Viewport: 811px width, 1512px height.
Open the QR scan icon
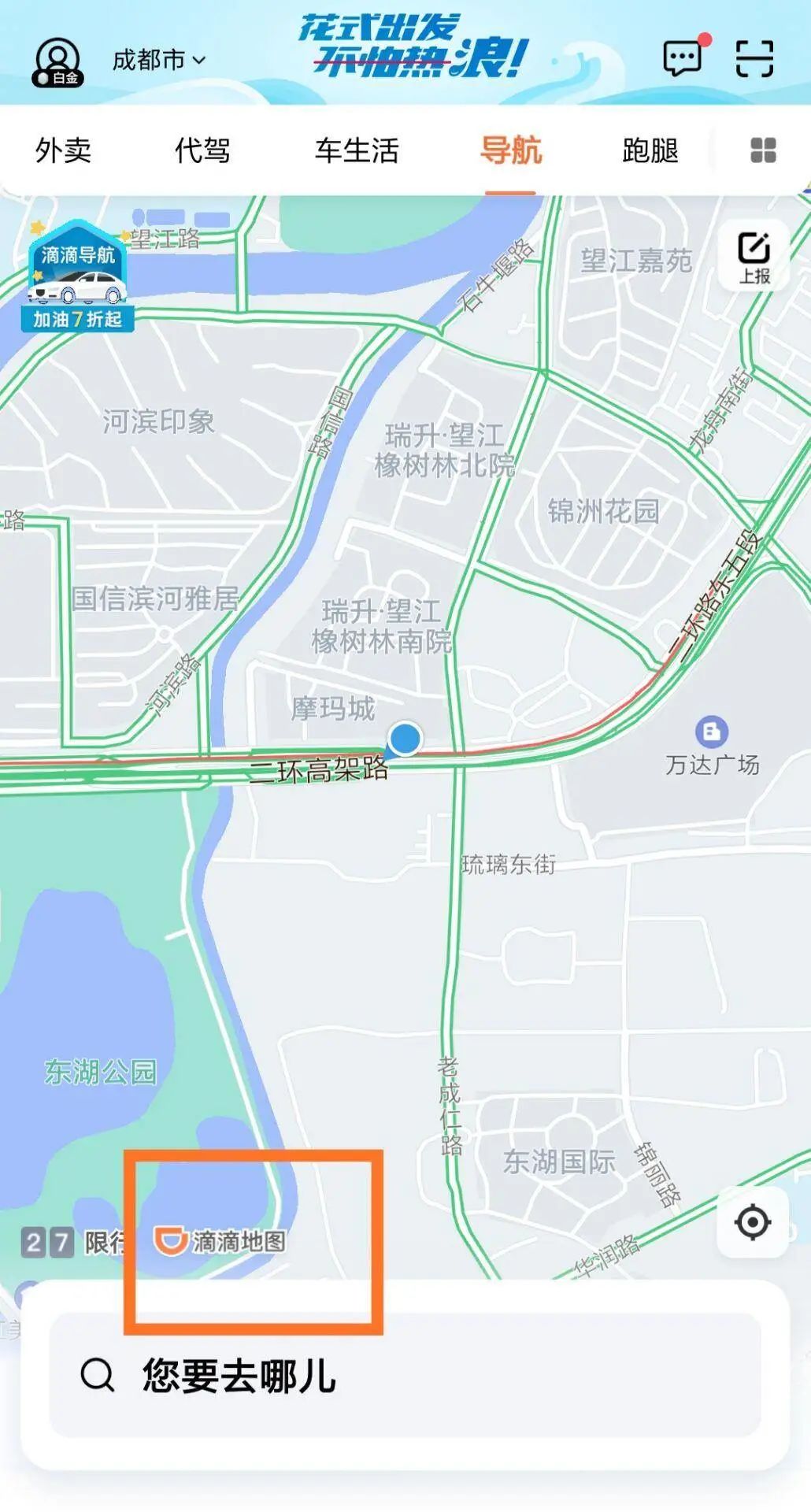[754, 58]
